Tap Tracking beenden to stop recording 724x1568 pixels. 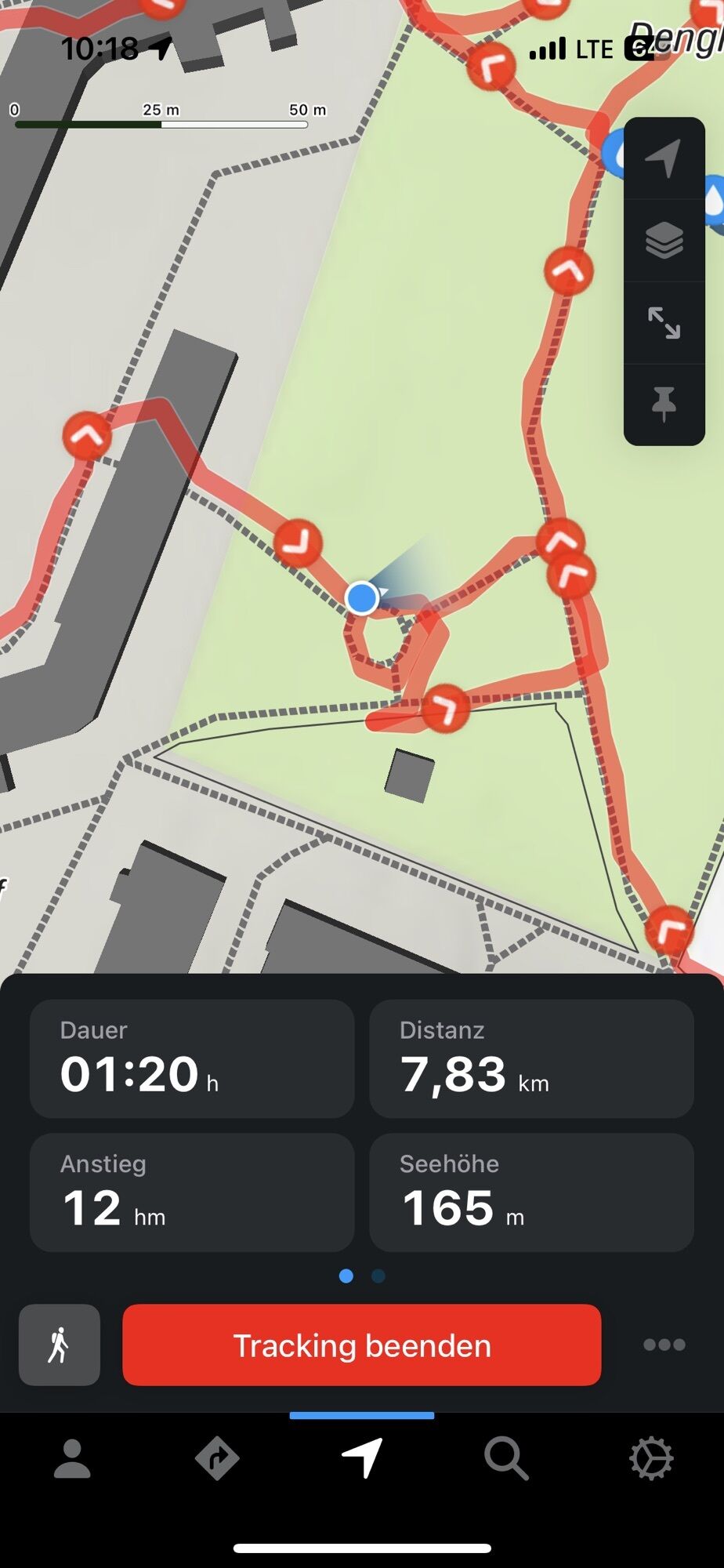point(362,1345)
